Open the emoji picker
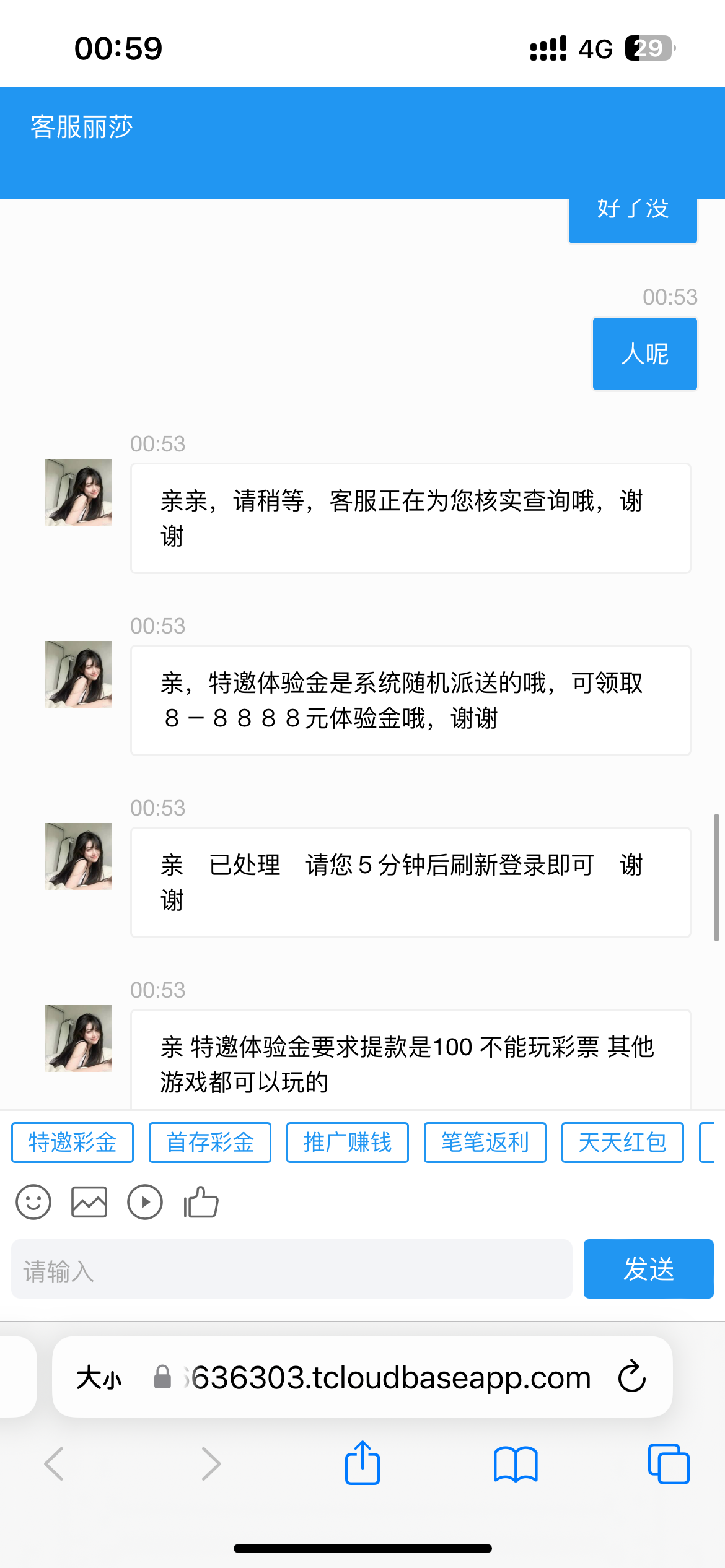 click(33, 1202)
